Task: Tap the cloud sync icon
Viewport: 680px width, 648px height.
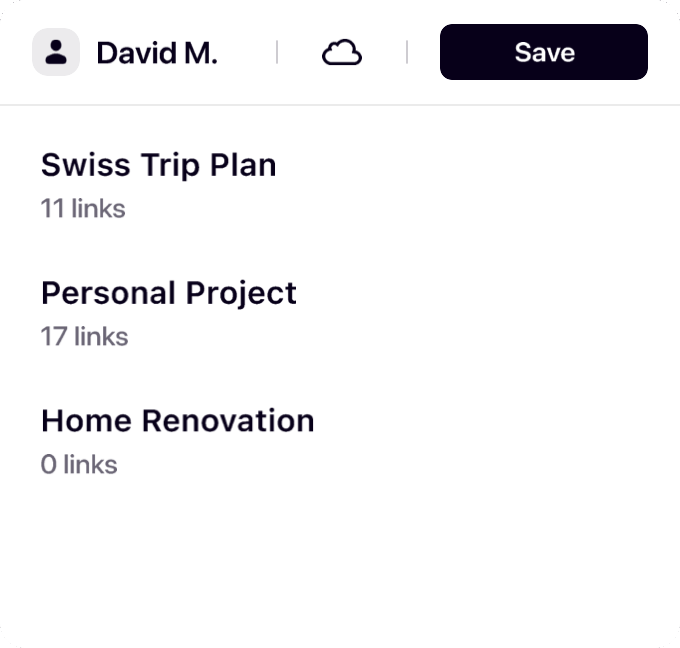Action: (x=342, y=53)
